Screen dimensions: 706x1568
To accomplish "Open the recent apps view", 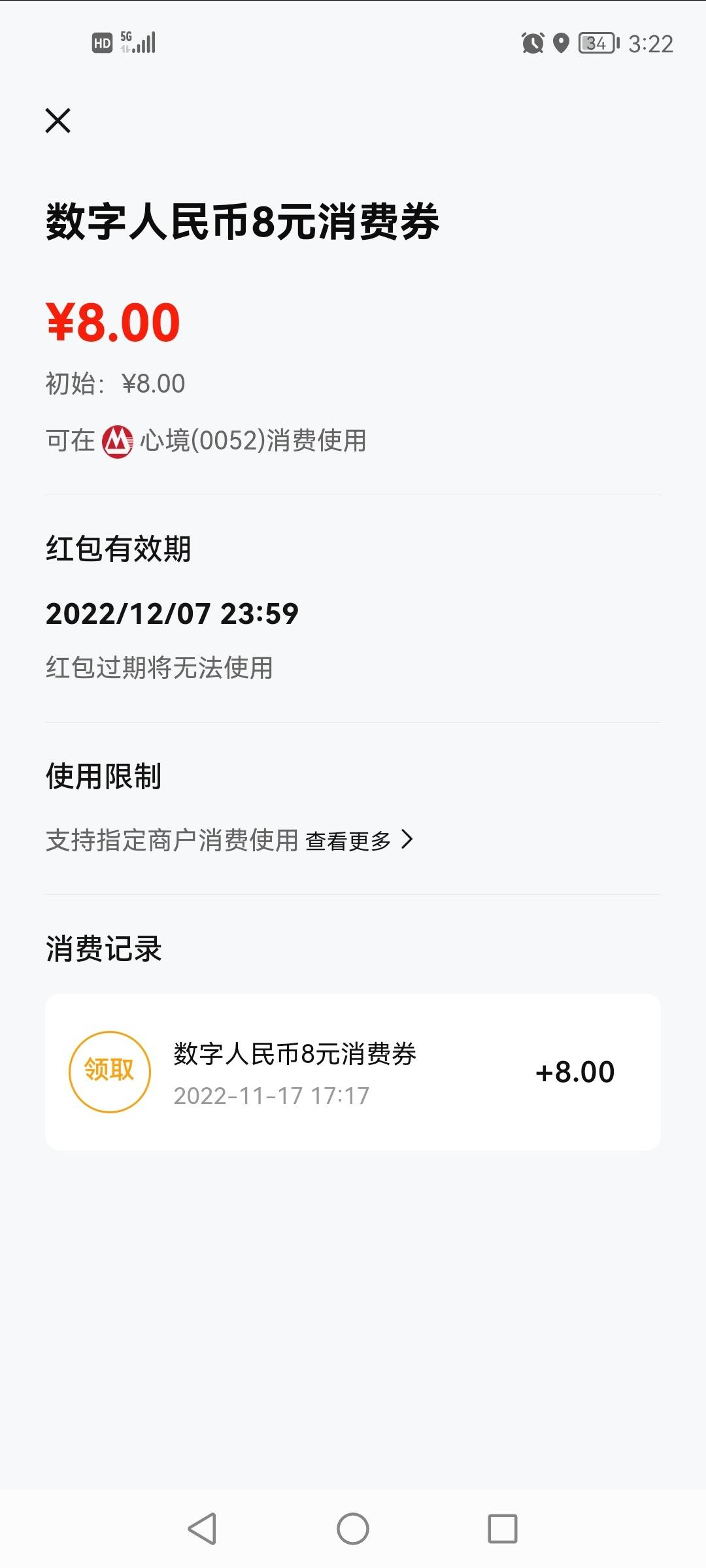I will click(x=503, y=1529).
